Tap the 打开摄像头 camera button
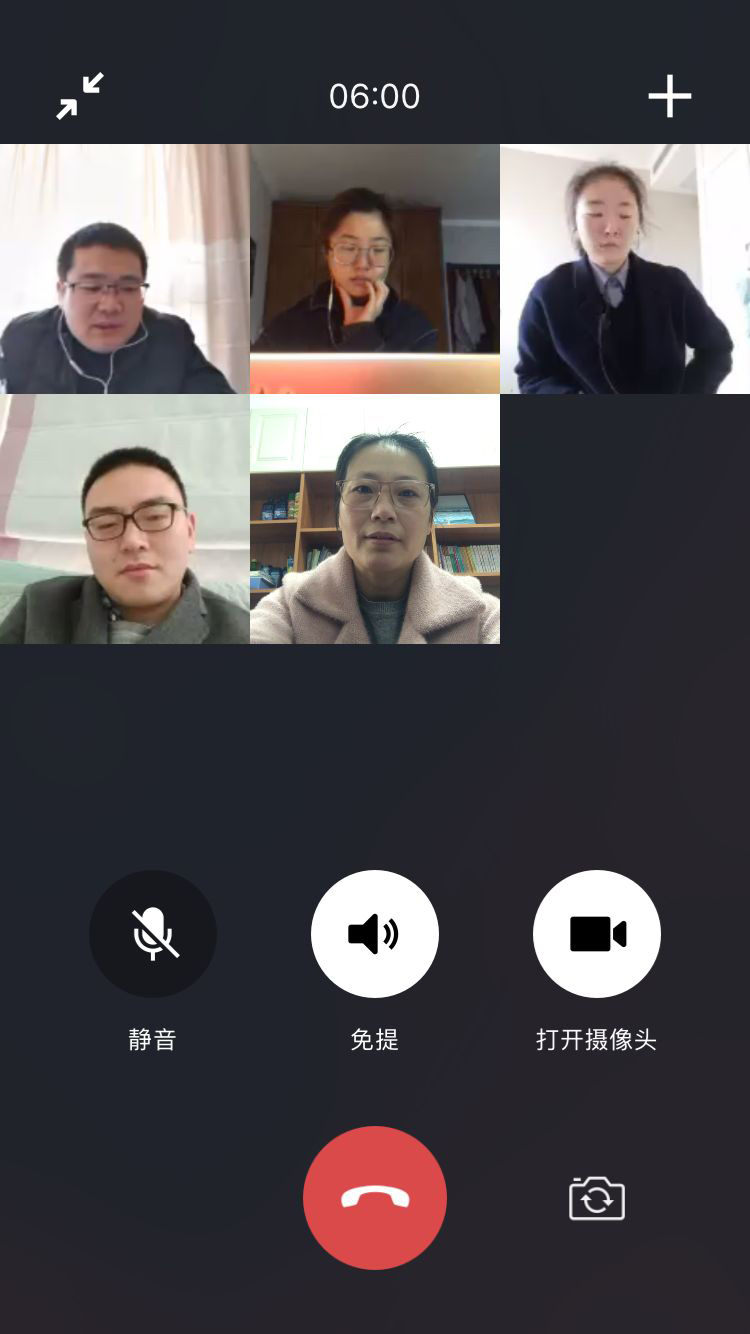Viewport: 750px width, 1334px height. (x=597, y=933)
